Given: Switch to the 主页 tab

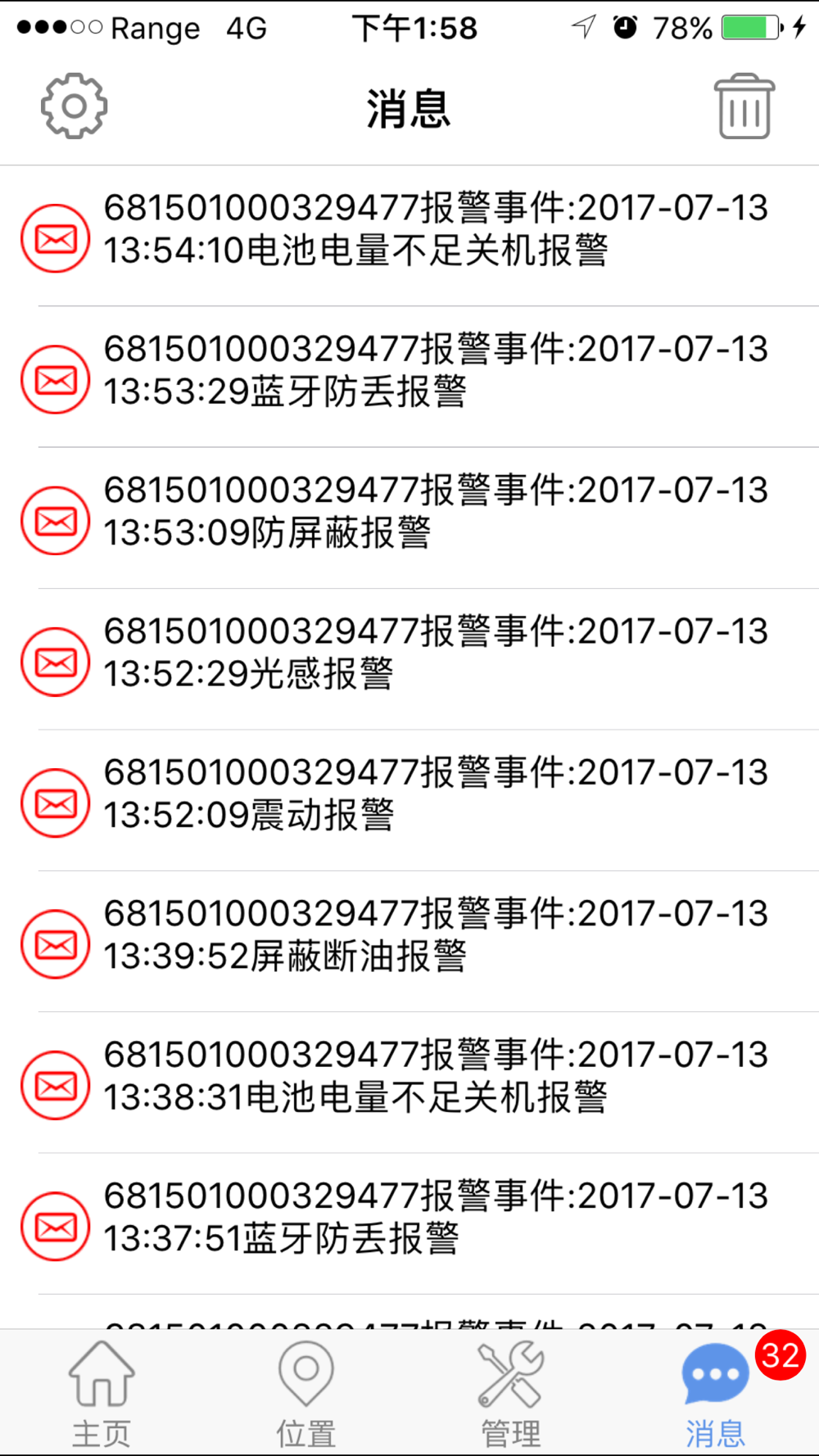Looking at the screenshot, I should [102, 1393].
